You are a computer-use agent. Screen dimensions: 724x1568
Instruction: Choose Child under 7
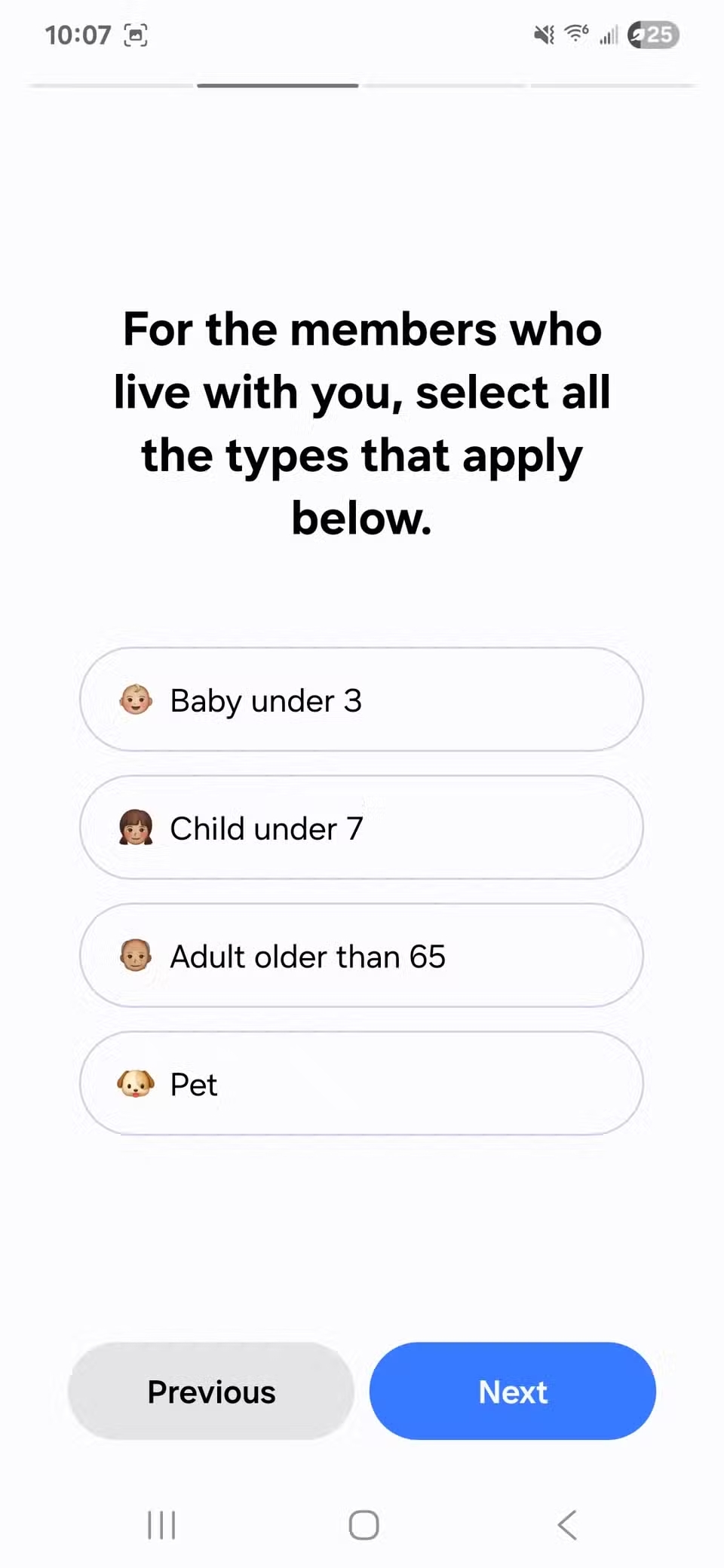pos(361,828)
